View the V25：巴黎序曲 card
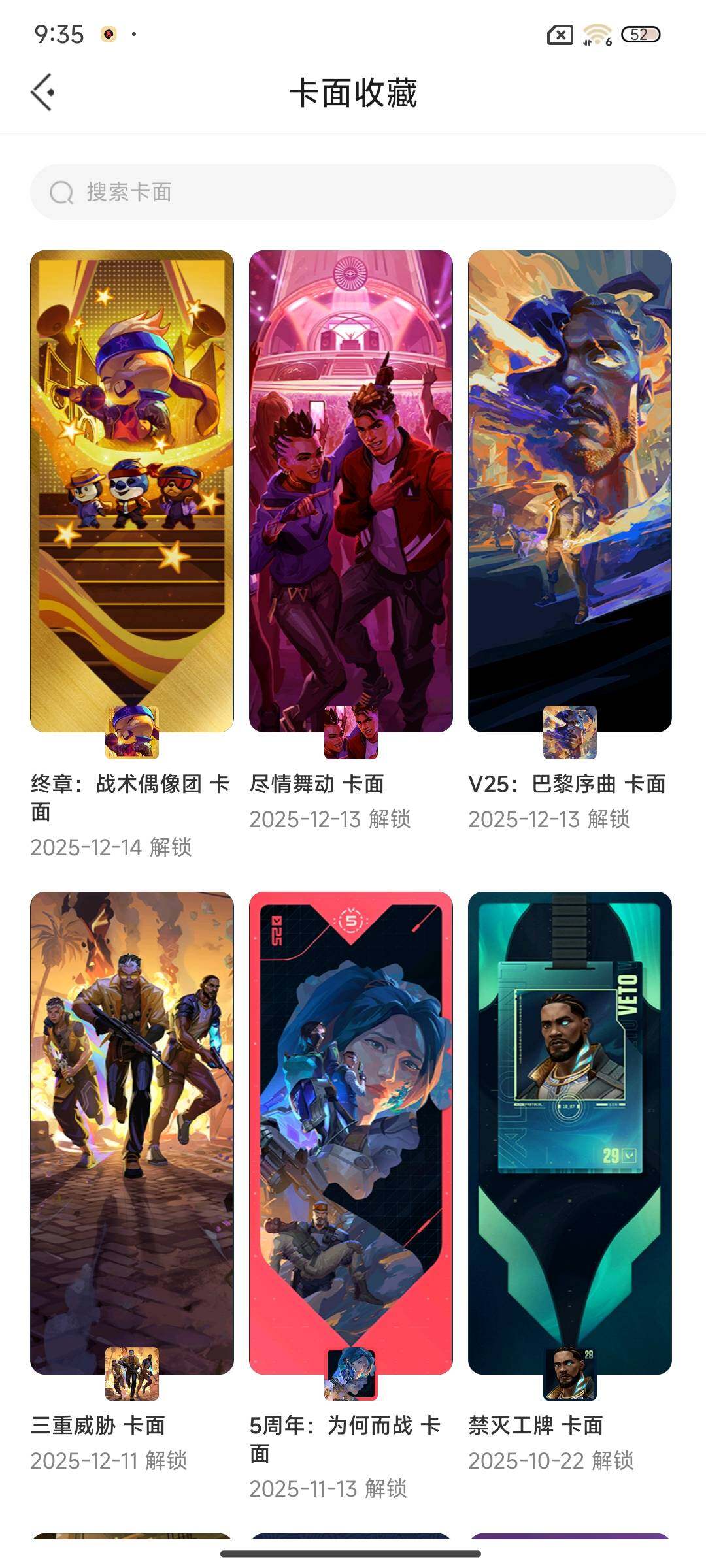Viewport: 706px width, 1568px height. [570, 491]
